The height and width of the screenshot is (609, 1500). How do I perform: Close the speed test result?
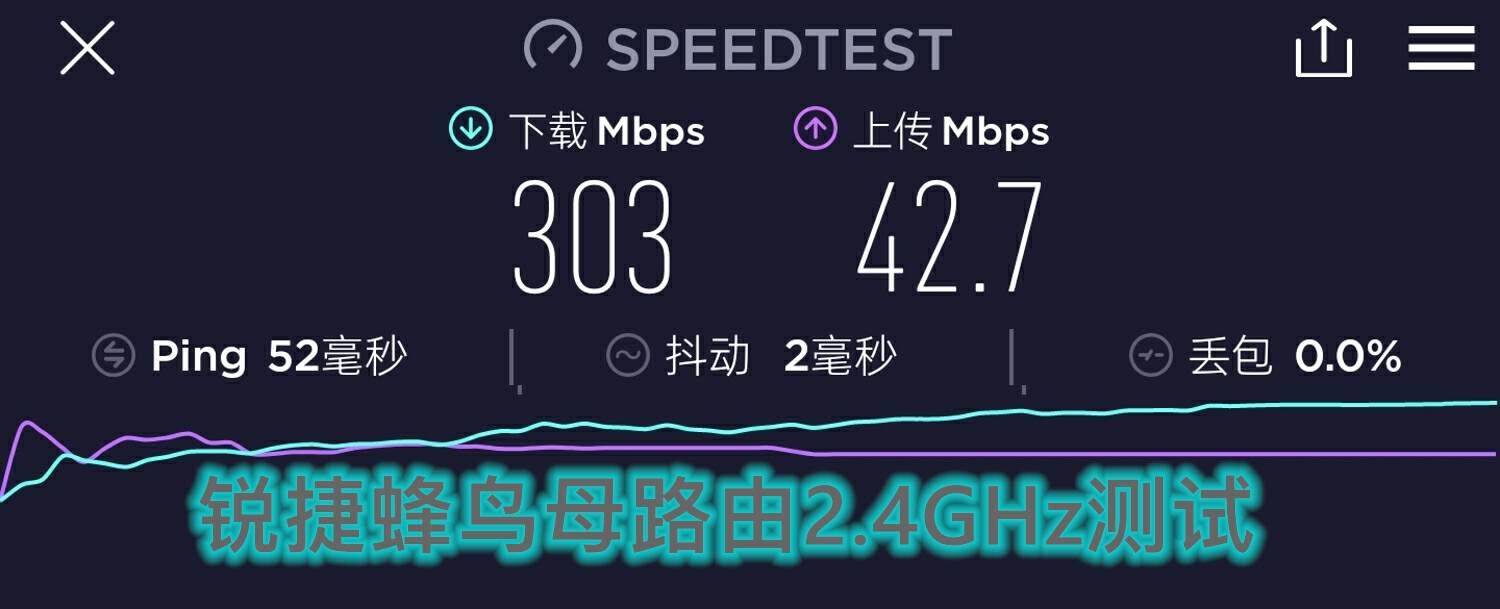[87, 48]
